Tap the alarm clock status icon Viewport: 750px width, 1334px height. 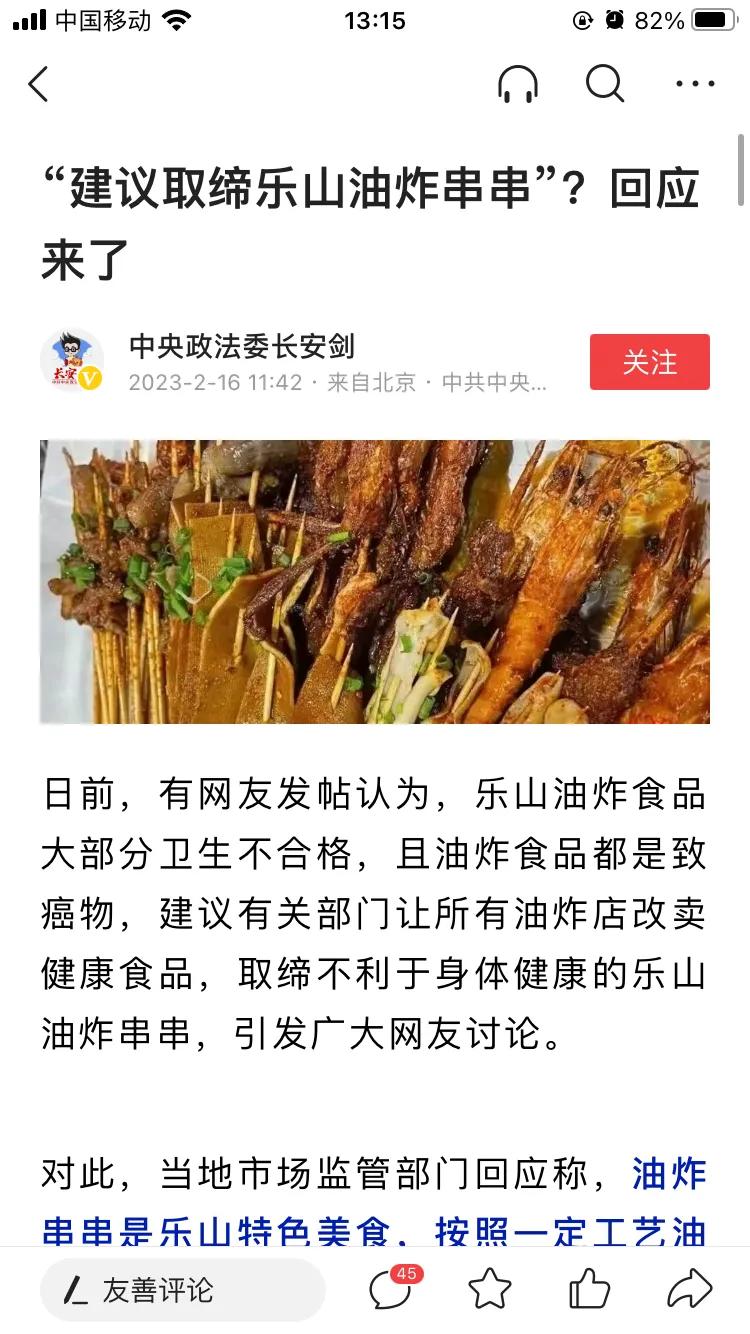coord(613,20)
